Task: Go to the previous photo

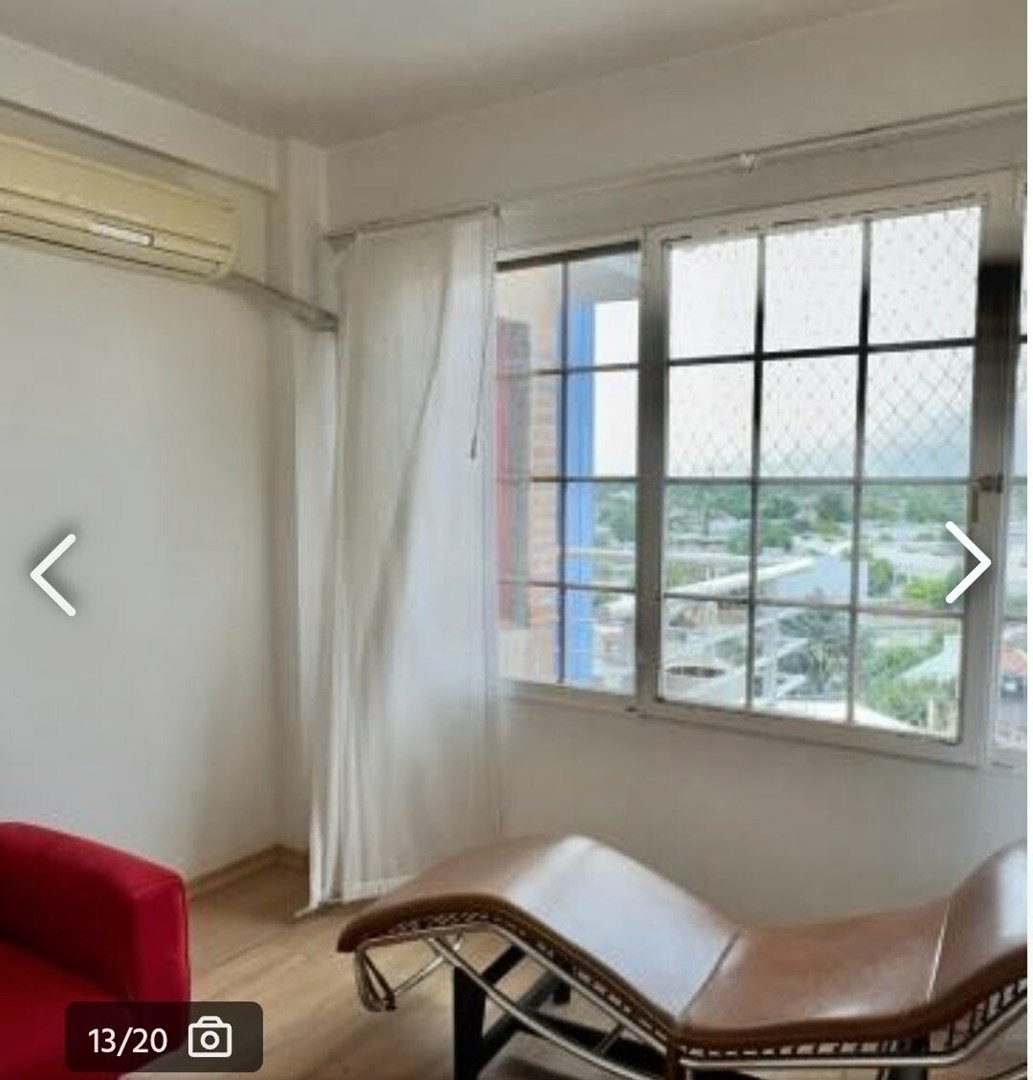Action: (x=53, y=574)
